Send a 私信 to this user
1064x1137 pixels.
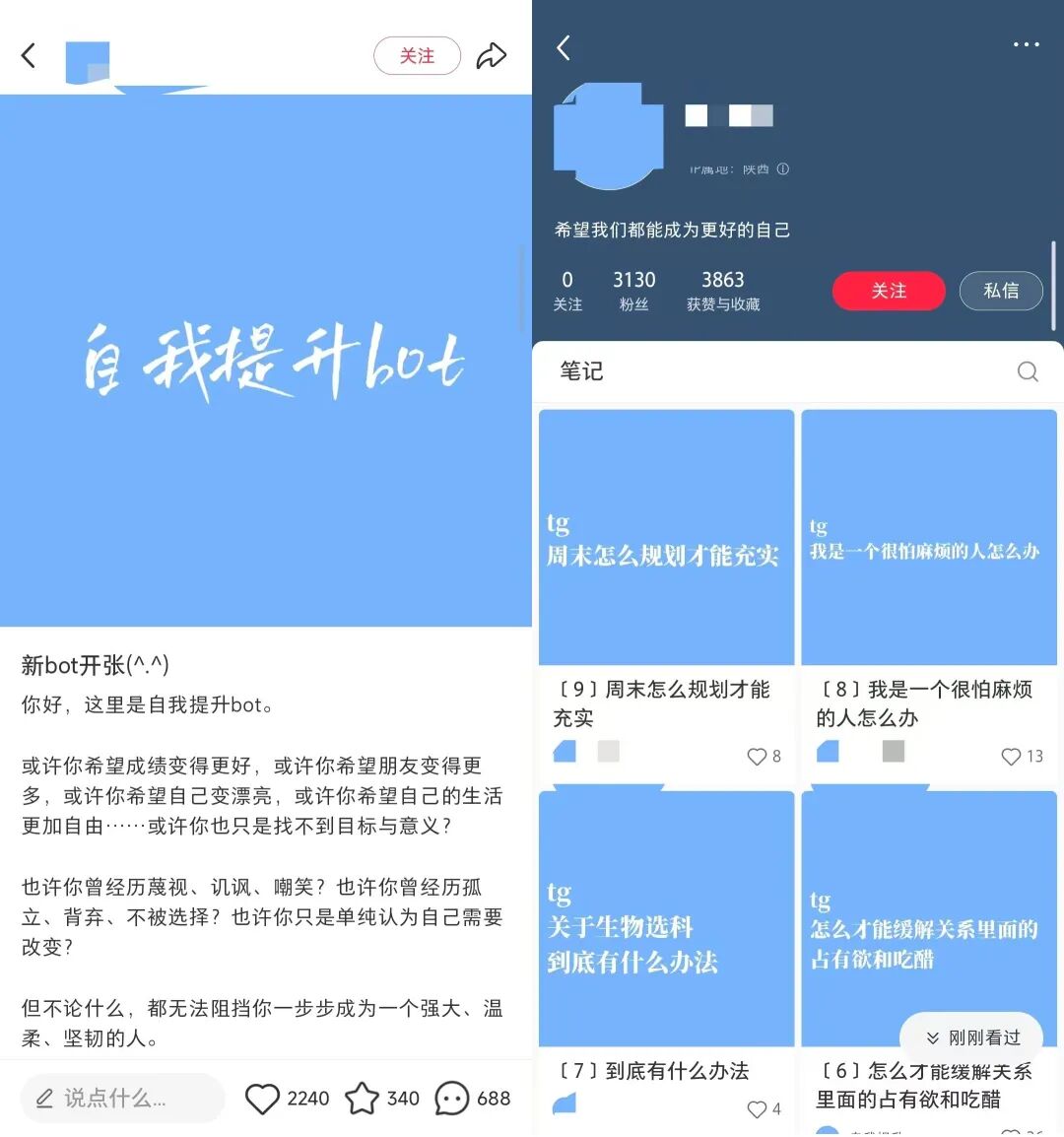(x=1000, y=291)
